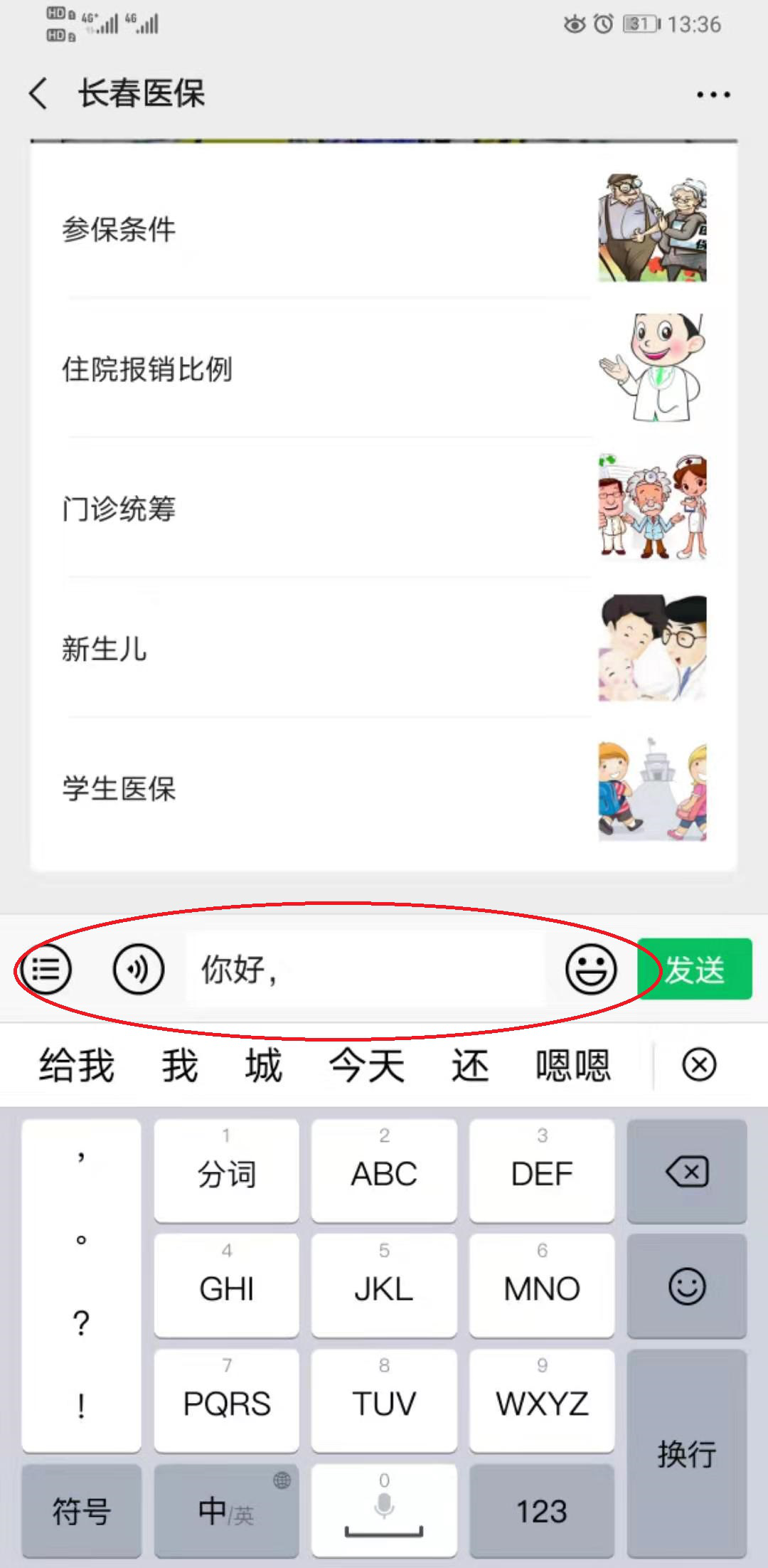Viewport: 768px width, 1568px height.
Task: Open the 学生医保 article
Action: 117,788
